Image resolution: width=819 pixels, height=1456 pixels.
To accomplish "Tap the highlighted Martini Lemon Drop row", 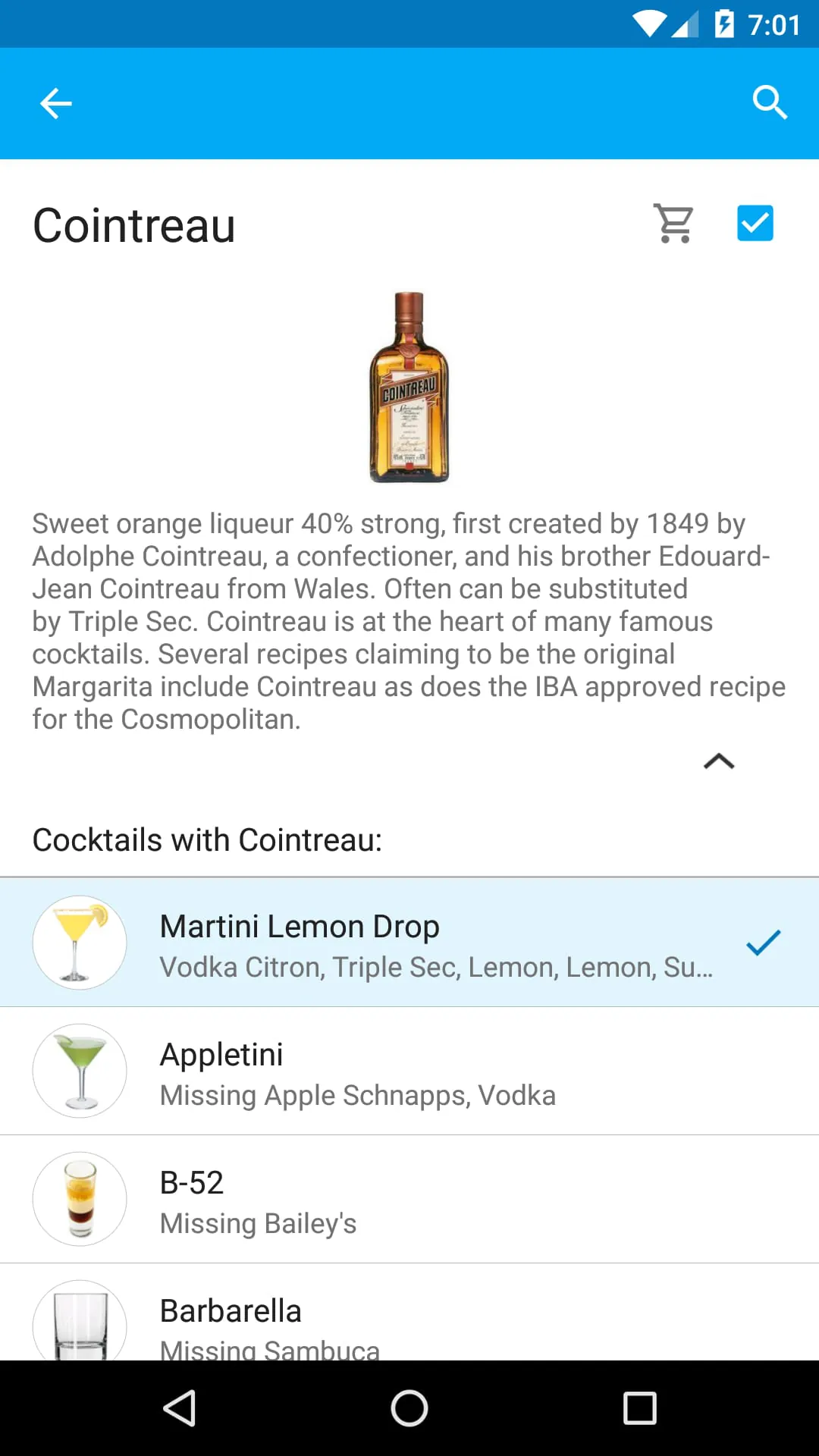I will pyautogui.click(x=409, y=942).
